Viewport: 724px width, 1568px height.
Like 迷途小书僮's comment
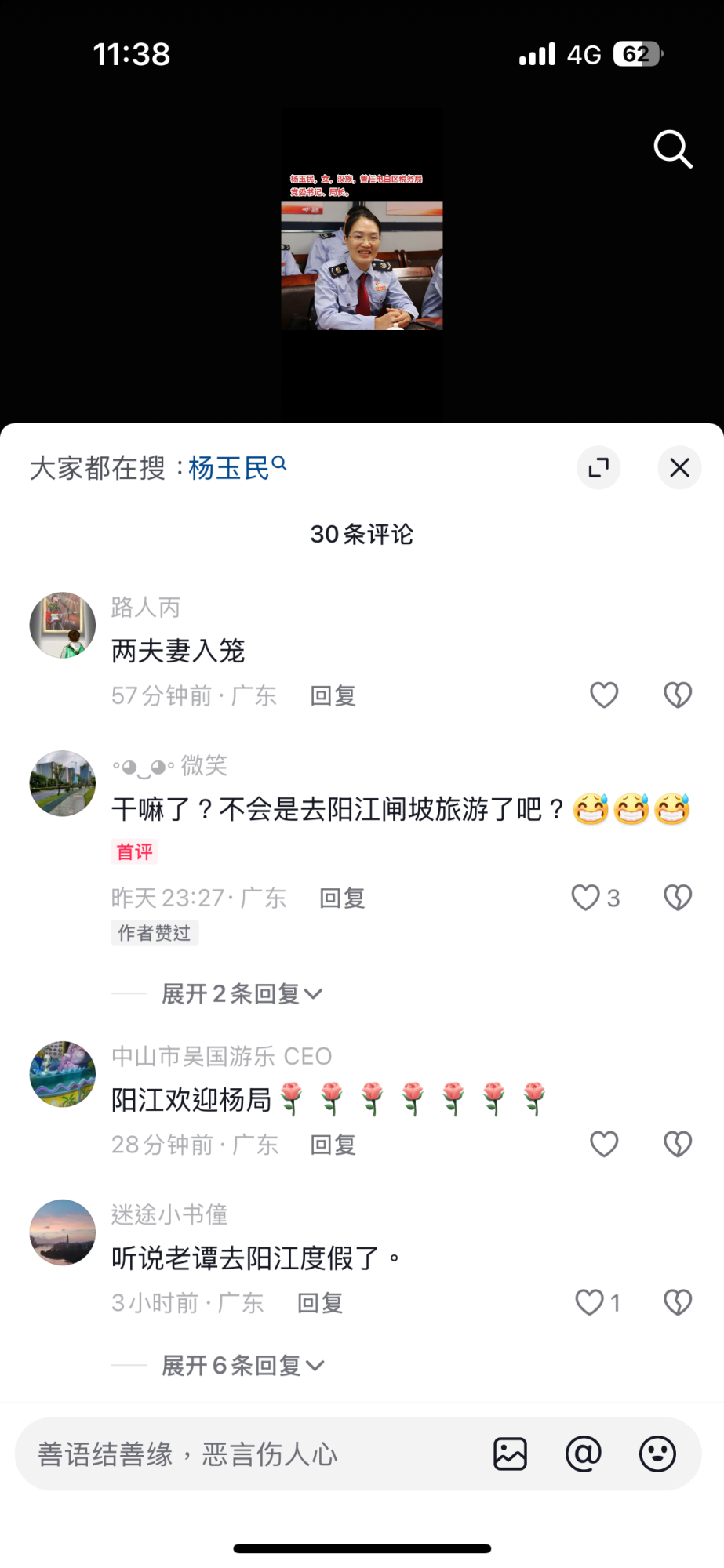590,1303
